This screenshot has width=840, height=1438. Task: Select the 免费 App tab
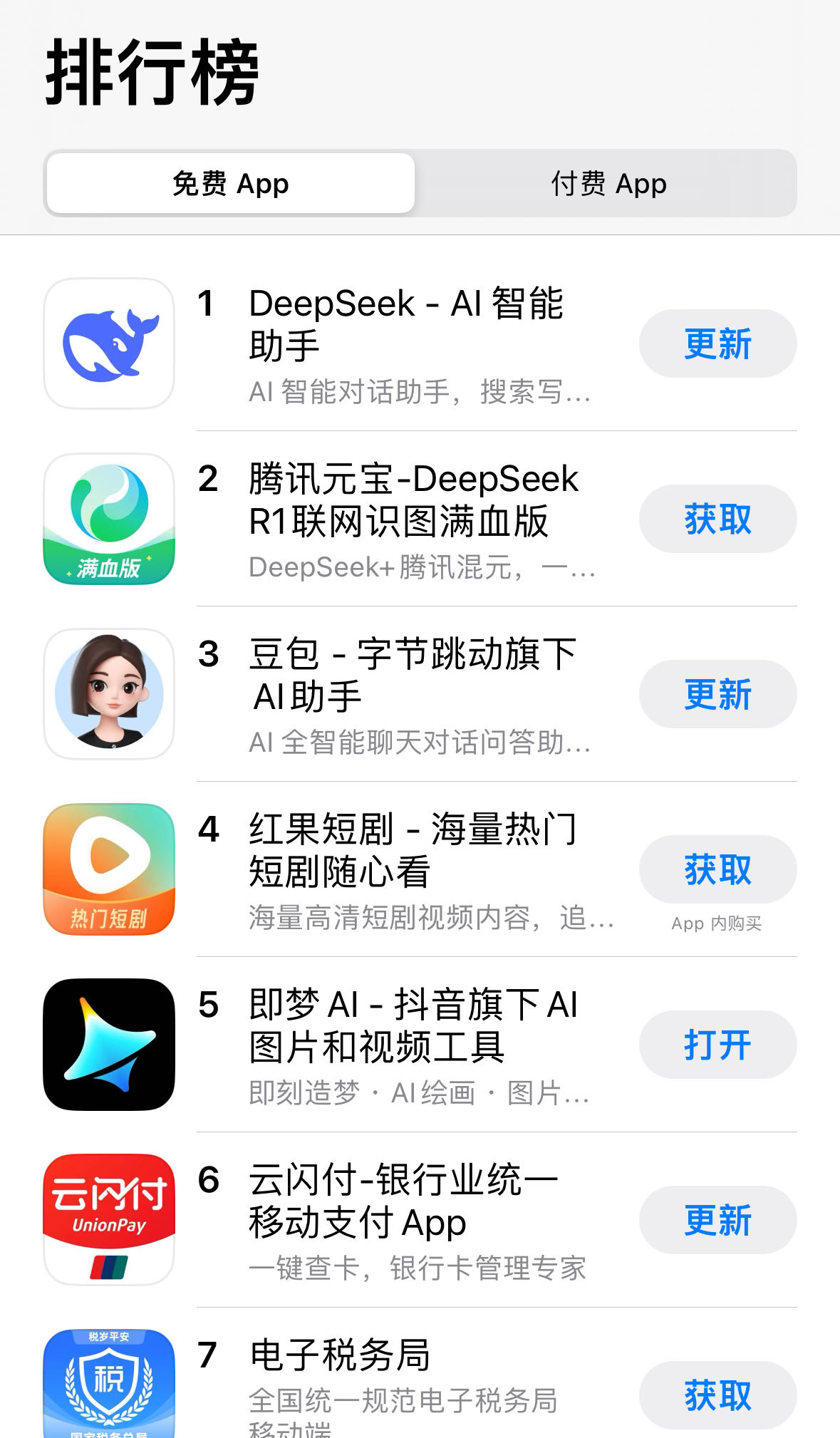tap(231, 184)
